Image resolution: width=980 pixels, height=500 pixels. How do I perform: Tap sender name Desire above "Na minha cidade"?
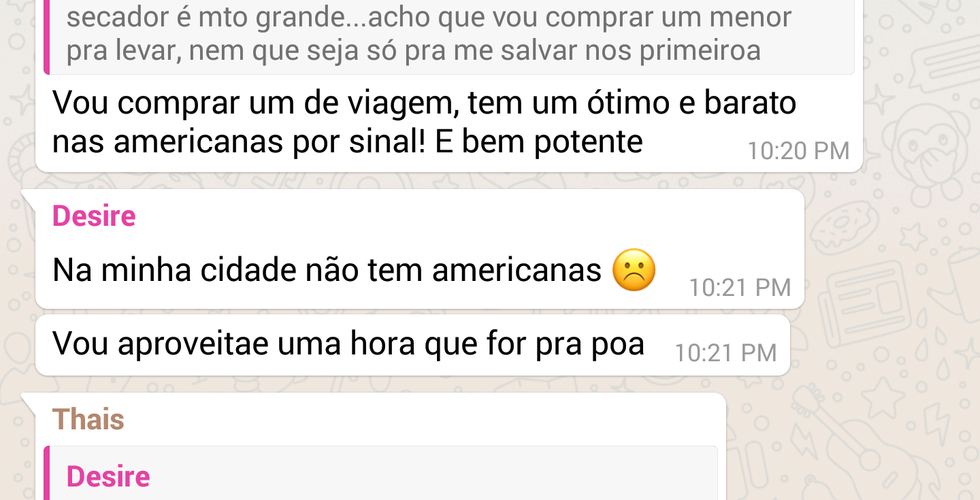pyautogui.click(x=93, y=216)
